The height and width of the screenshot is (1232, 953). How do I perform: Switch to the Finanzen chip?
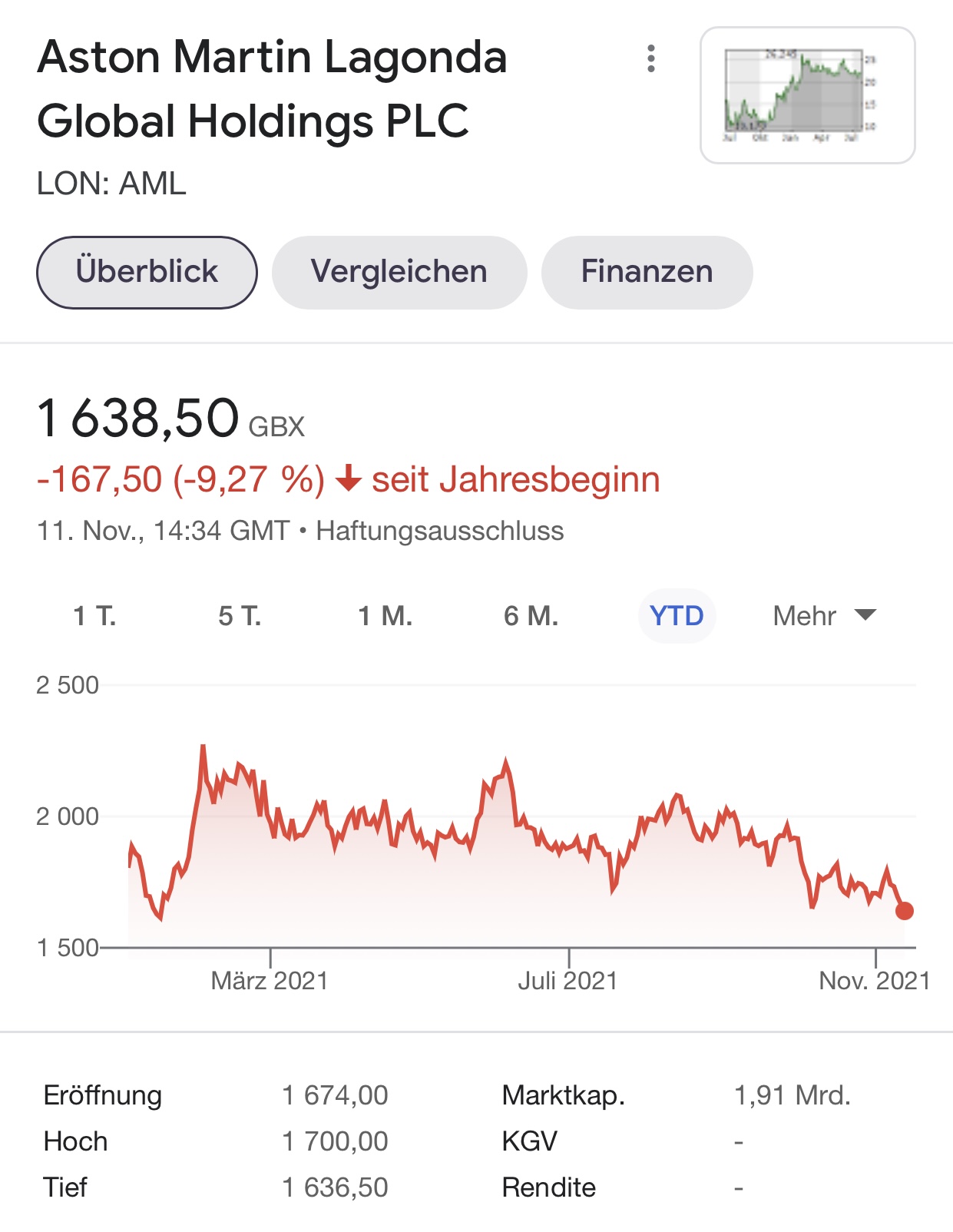[647, 272]
